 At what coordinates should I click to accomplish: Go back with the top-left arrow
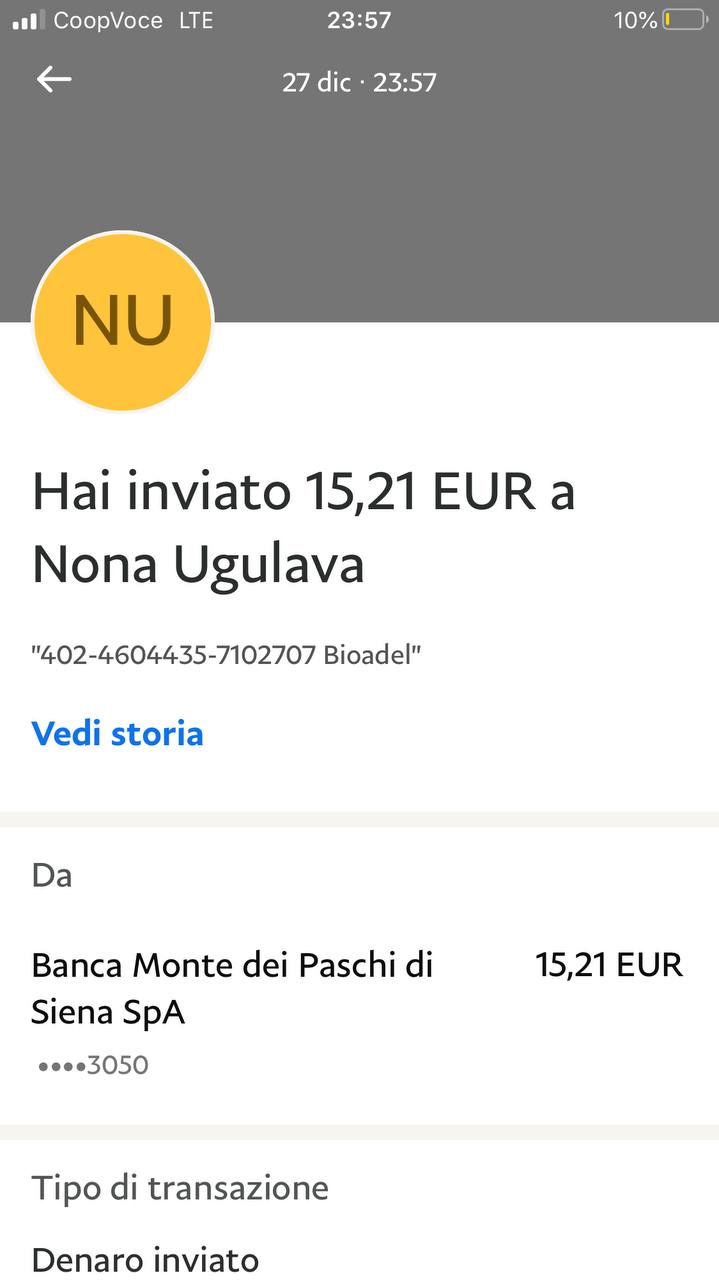(x=54, y=80)
